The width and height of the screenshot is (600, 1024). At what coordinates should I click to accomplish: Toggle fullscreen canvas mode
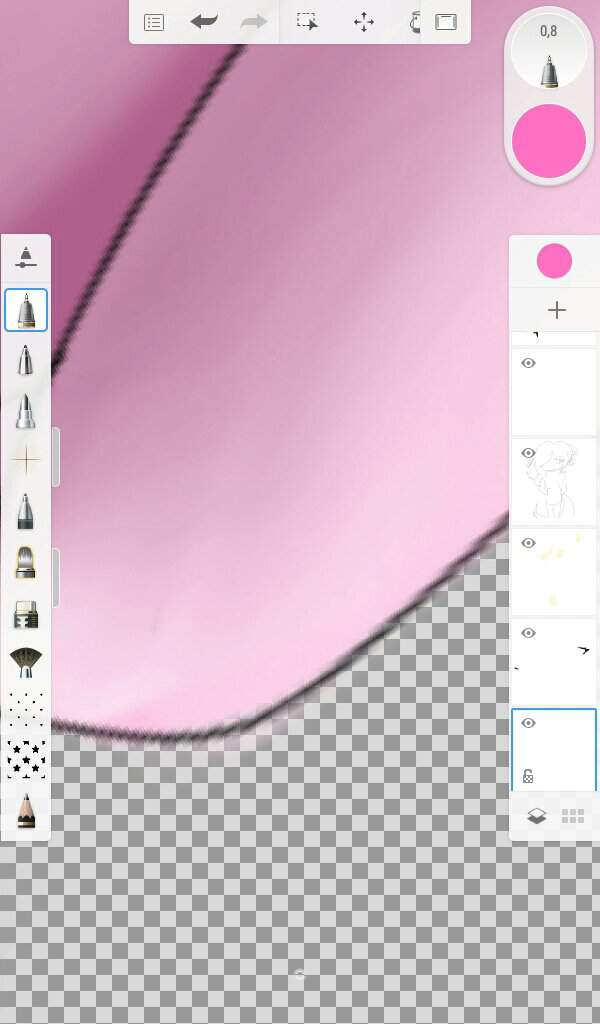coord(446,22)
